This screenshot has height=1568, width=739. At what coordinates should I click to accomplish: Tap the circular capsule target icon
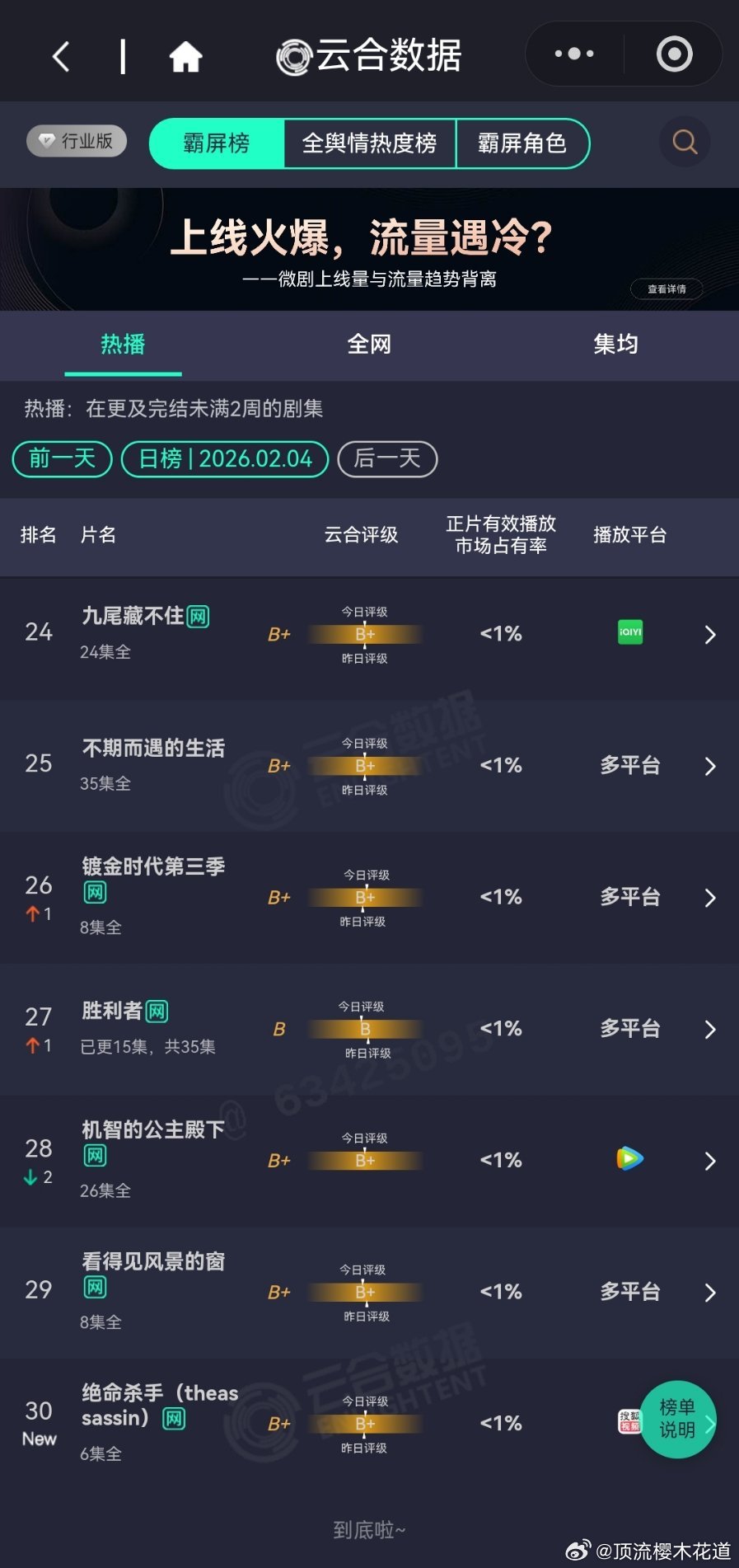click(673, 53)
